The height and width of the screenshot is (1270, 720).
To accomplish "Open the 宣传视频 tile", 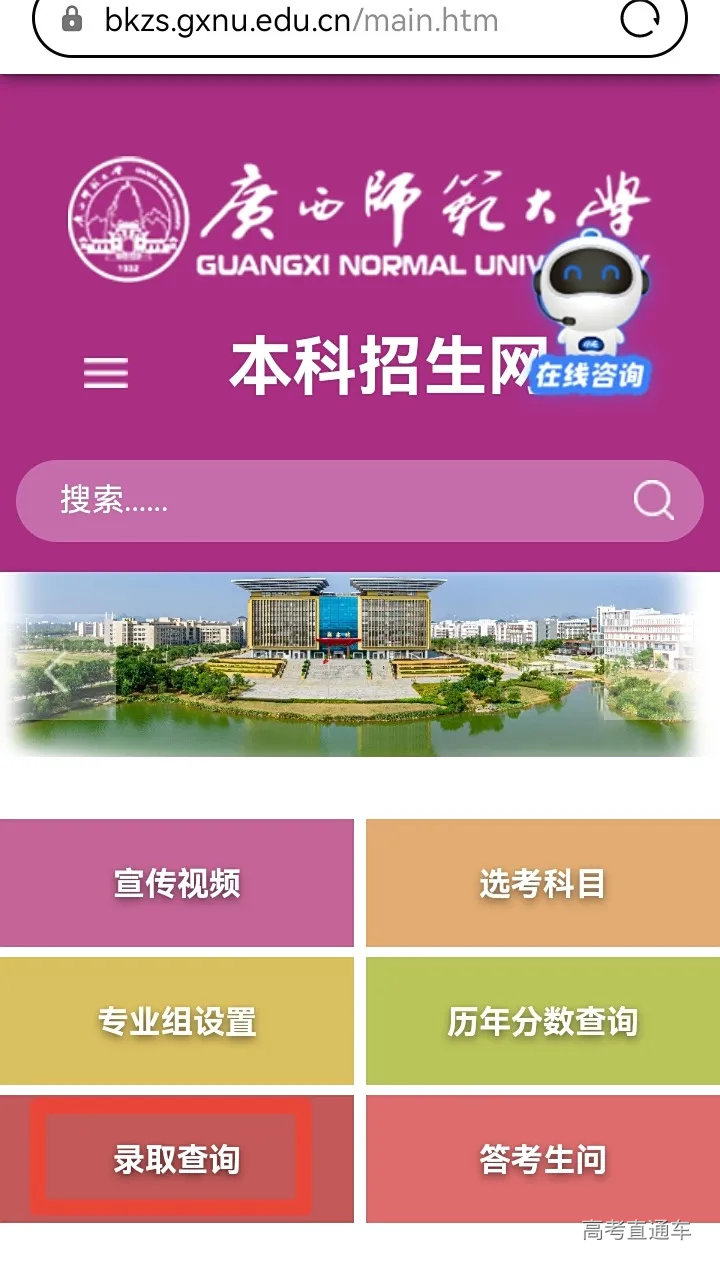I will coord(177,883).
